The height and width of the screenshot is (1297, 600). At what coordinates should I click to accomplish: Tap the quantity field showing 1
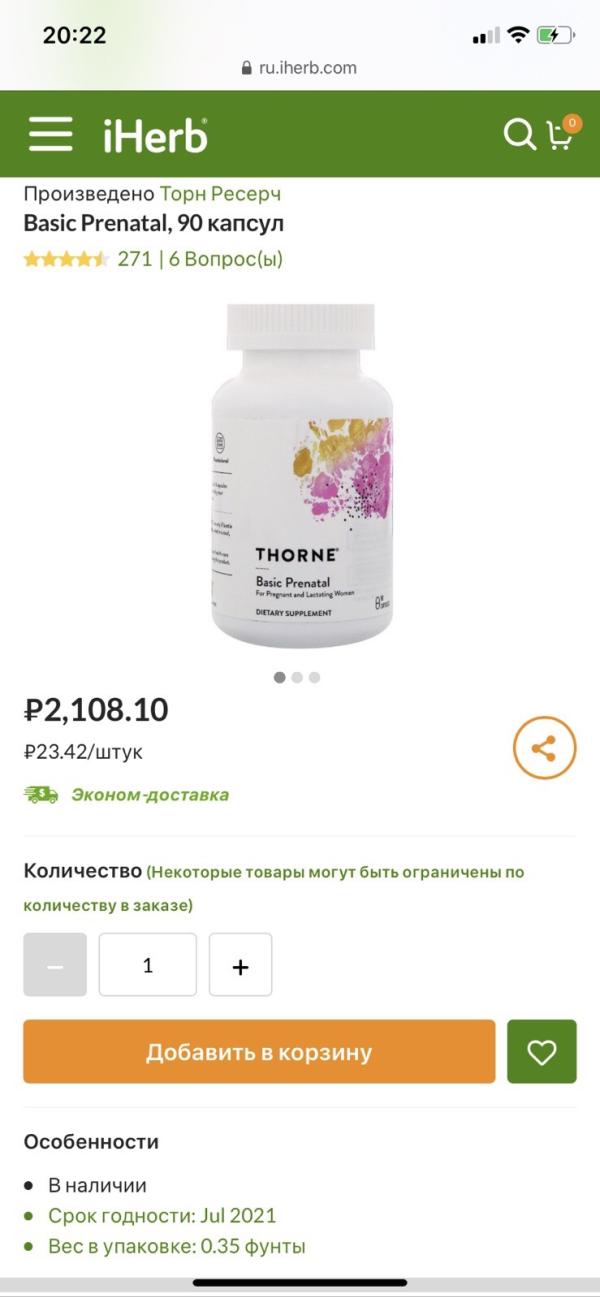[148, 965]
